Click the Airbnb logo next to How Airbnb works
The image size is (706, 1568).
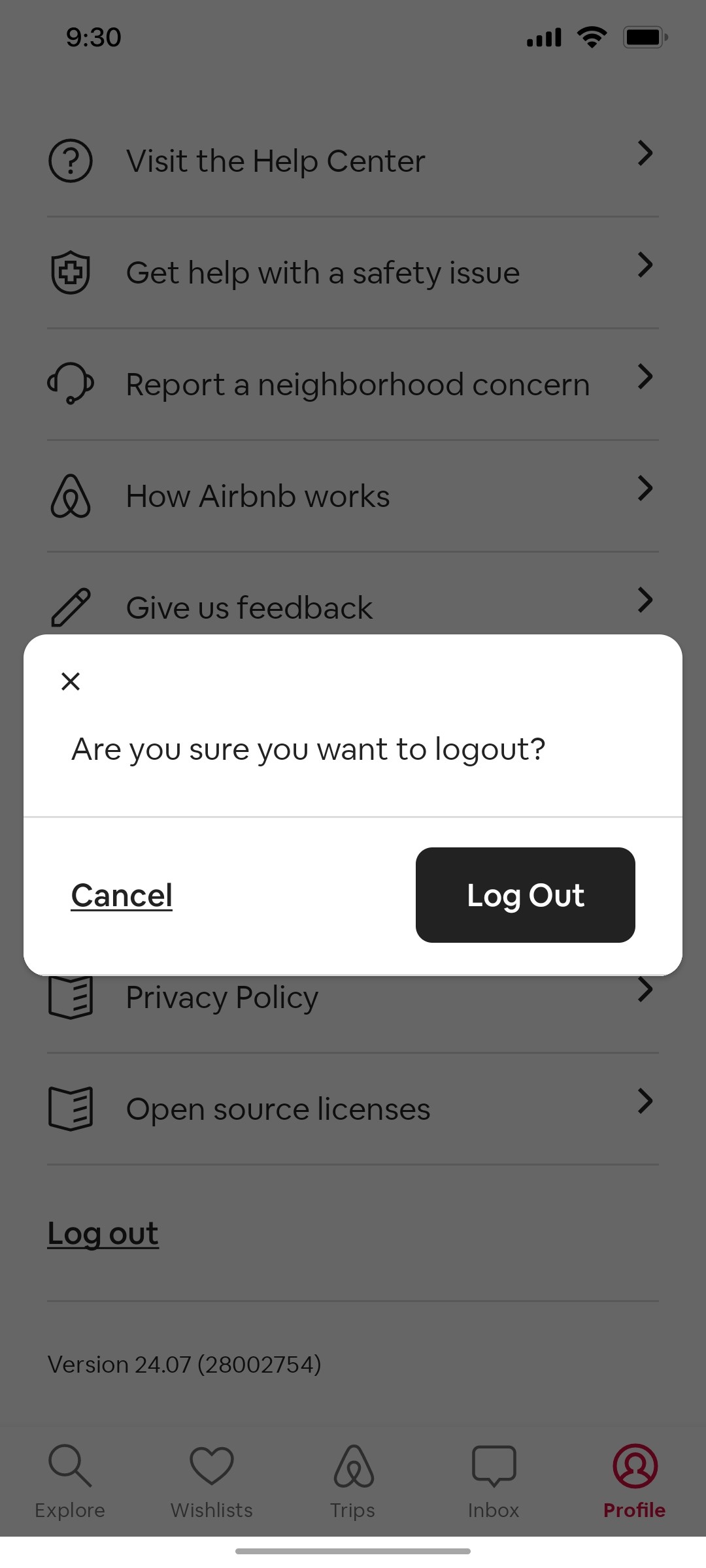coord(71,496)
